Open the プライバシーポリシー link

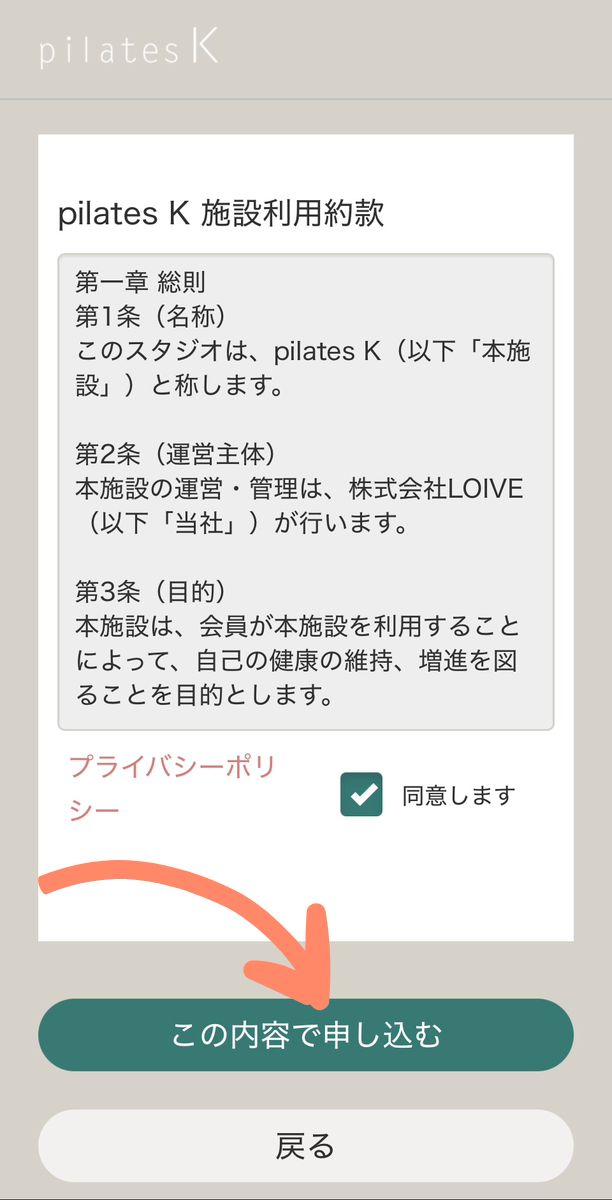click(x=170, y=769)
